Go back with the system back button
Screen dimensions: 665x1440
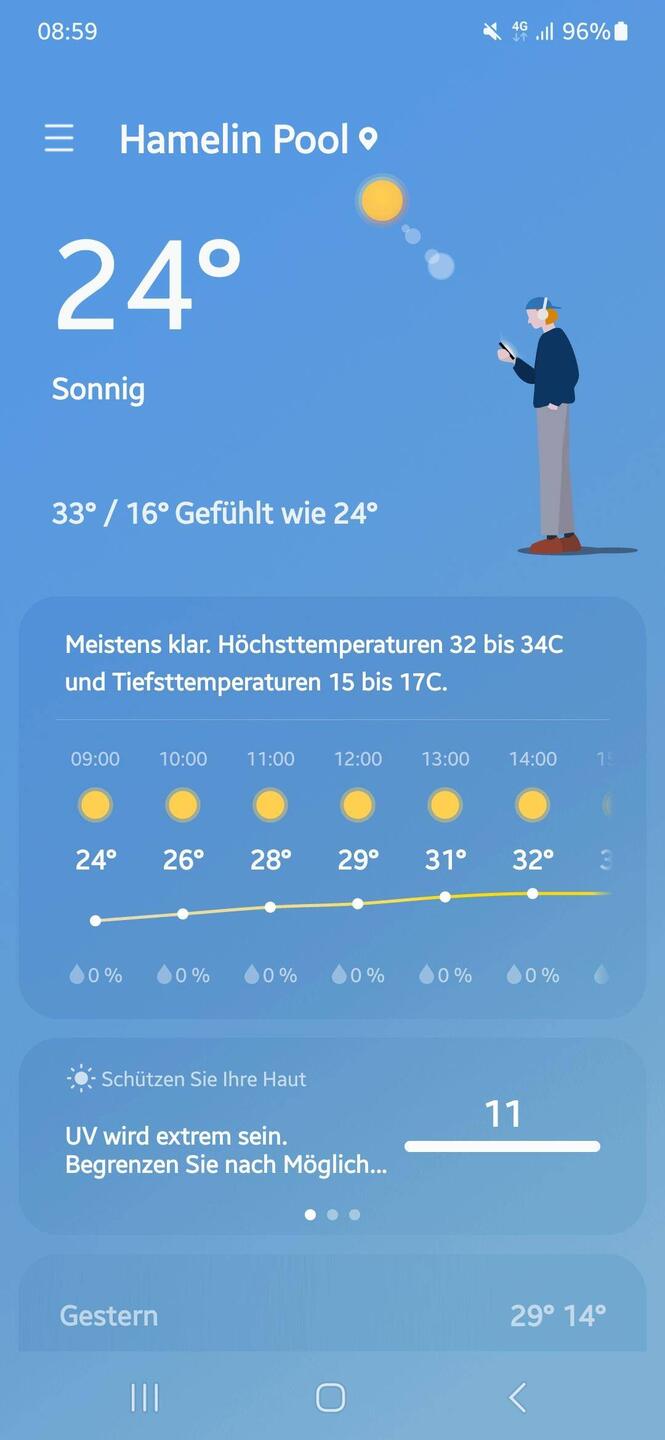pyautogui.click(x=517, y=1397)
